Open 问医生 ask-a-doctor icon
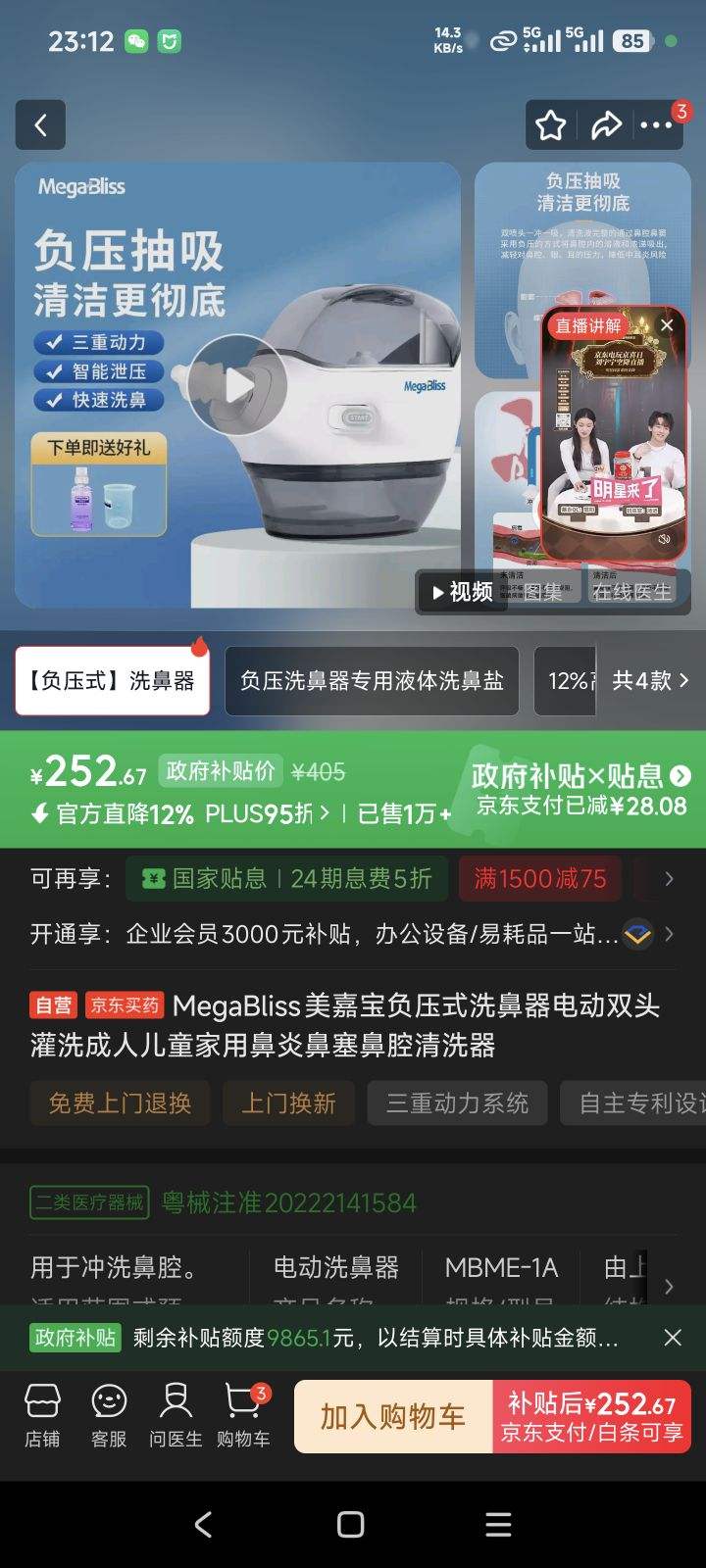 coord(175,1414)
